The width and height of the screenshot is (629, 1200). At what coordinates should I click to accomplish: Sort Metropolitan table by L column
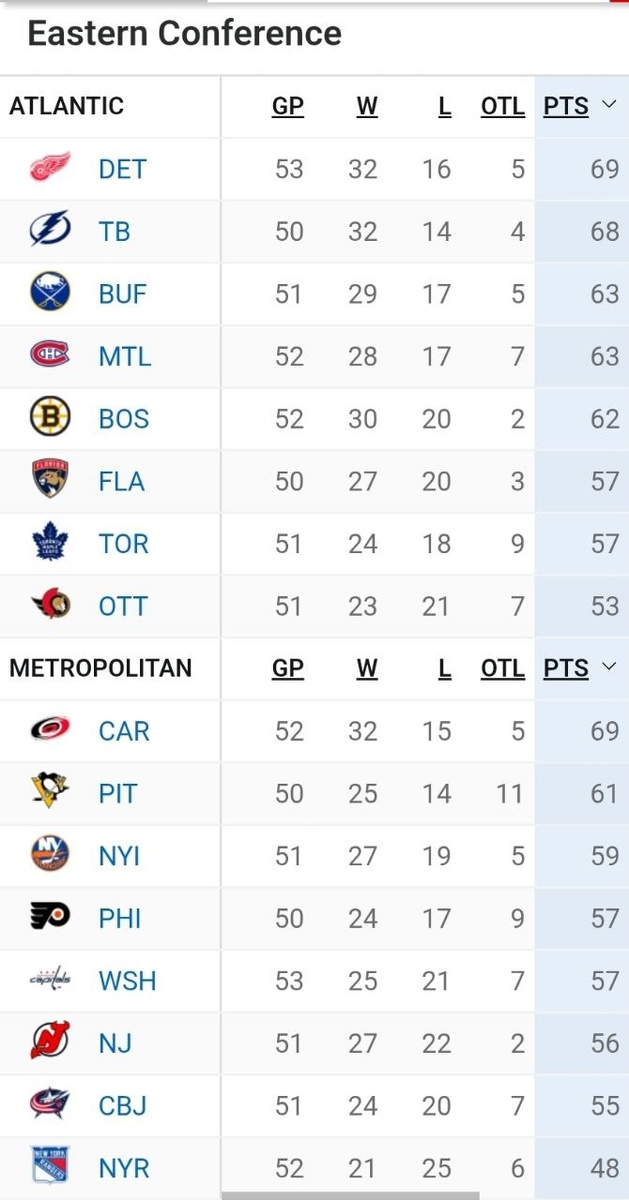(445, 668)
